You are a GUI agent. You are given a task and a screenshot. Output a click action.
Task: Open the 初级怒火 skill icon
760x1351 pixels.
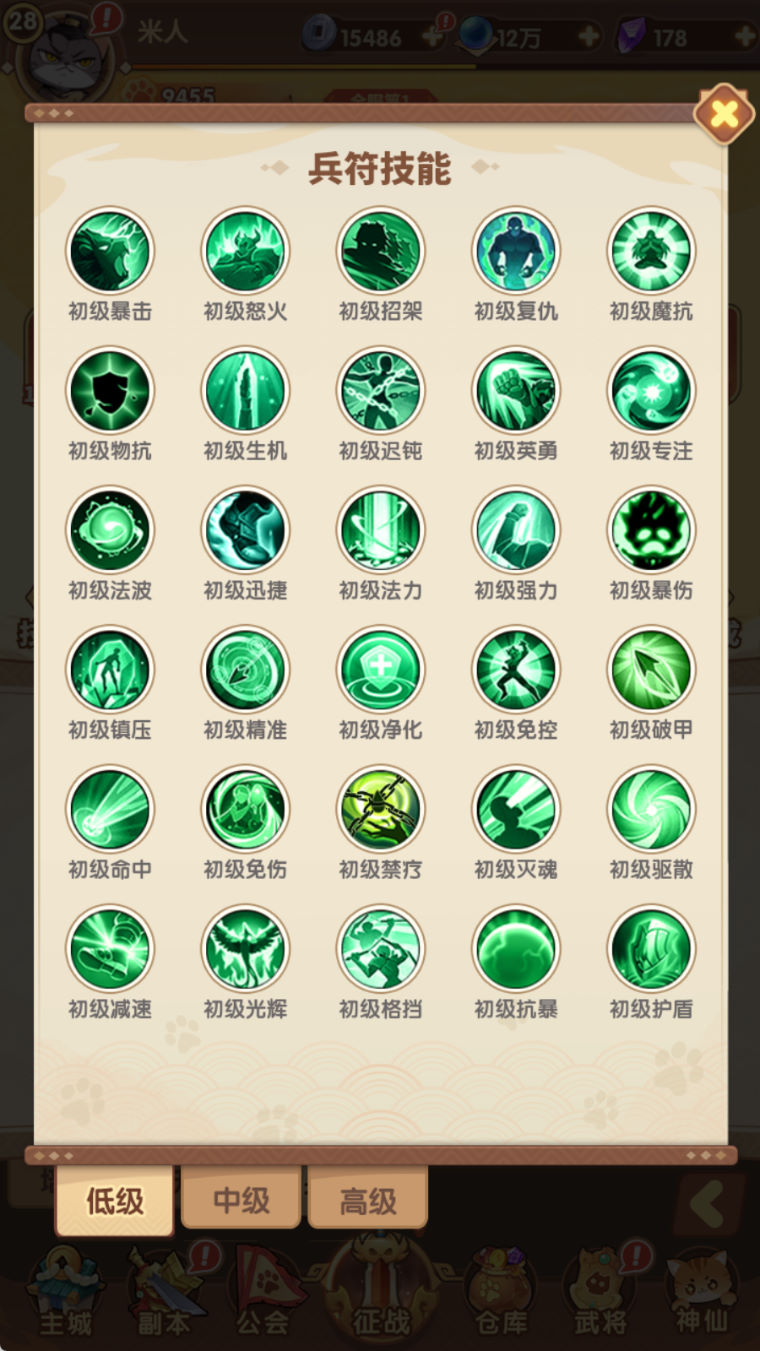[245, 251]
